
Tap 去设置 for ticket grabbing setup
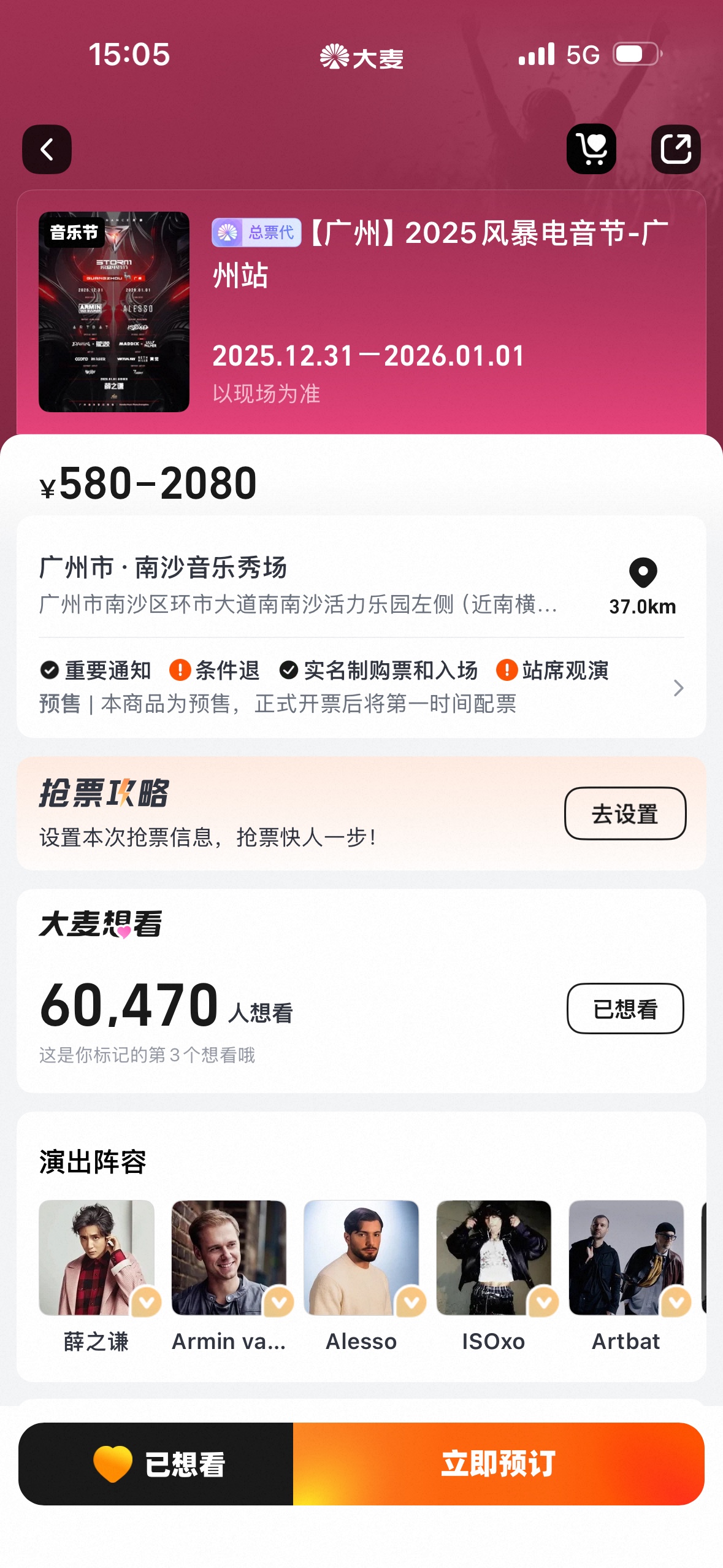[x=624, y=813]
